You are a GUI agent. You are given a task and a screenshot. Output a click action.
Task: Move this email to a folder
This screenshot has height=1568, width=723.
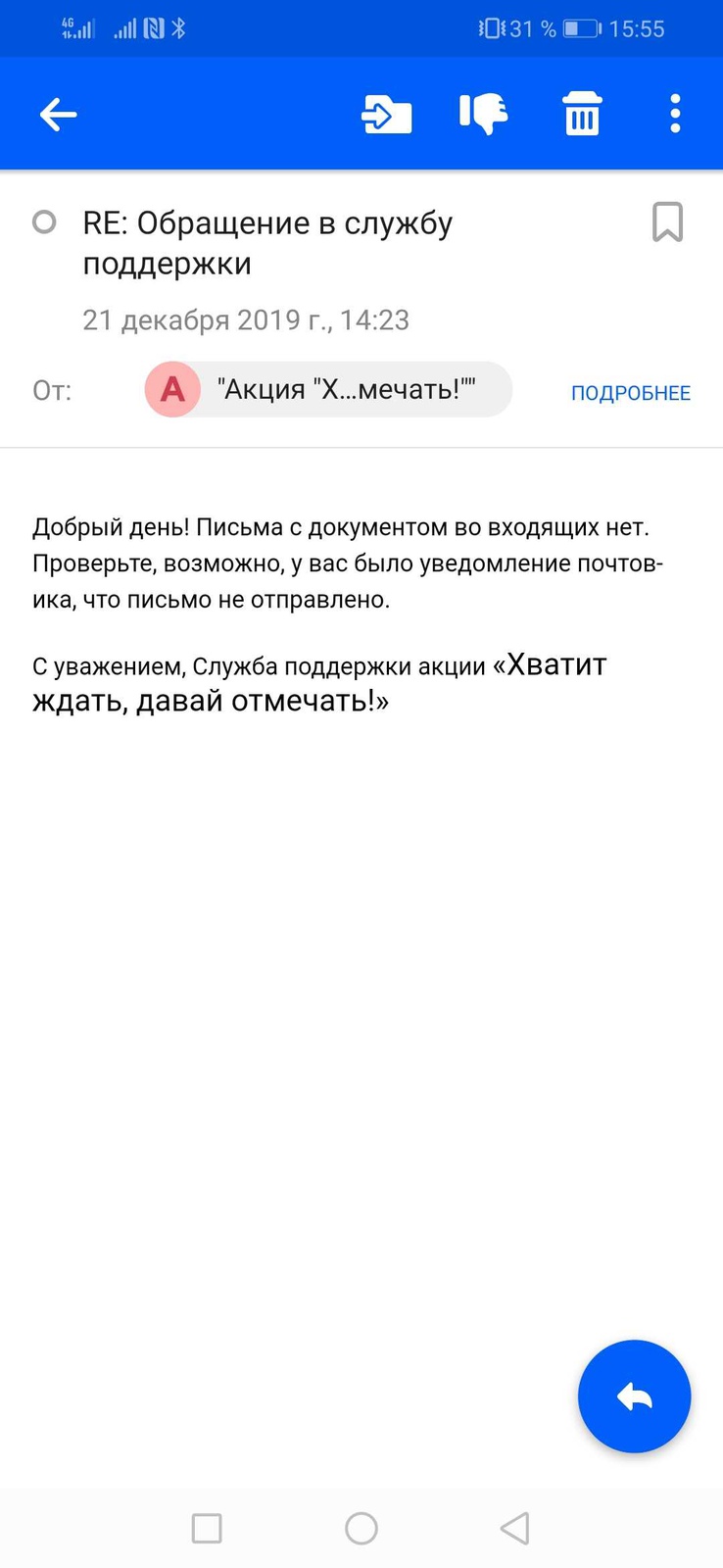tap(387, 115)
